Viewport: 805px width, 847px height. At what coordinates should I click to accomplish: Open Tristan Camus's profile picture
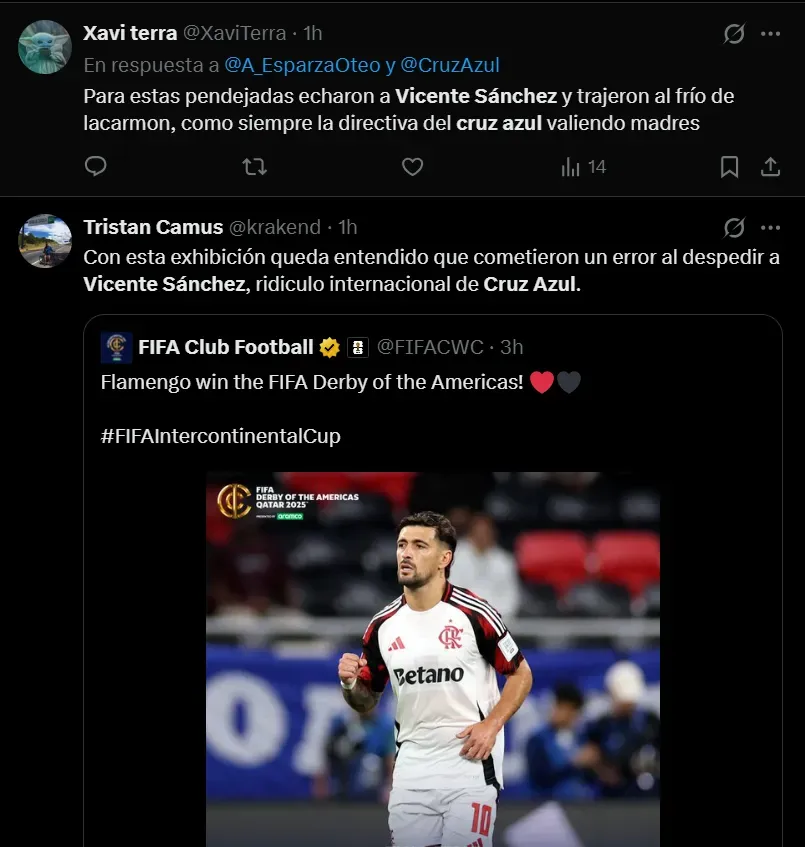point(46,241)
